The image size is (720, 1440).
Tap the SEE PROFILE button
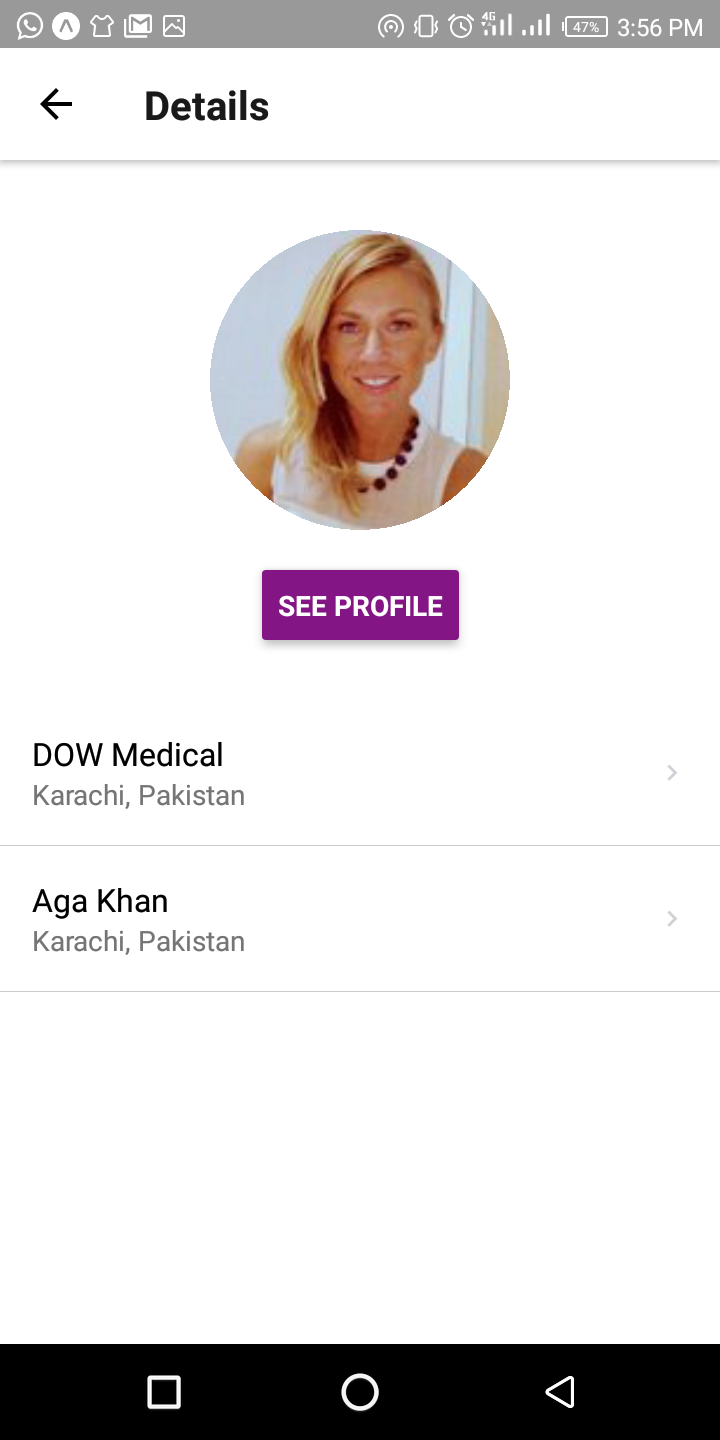pos(360,605)
